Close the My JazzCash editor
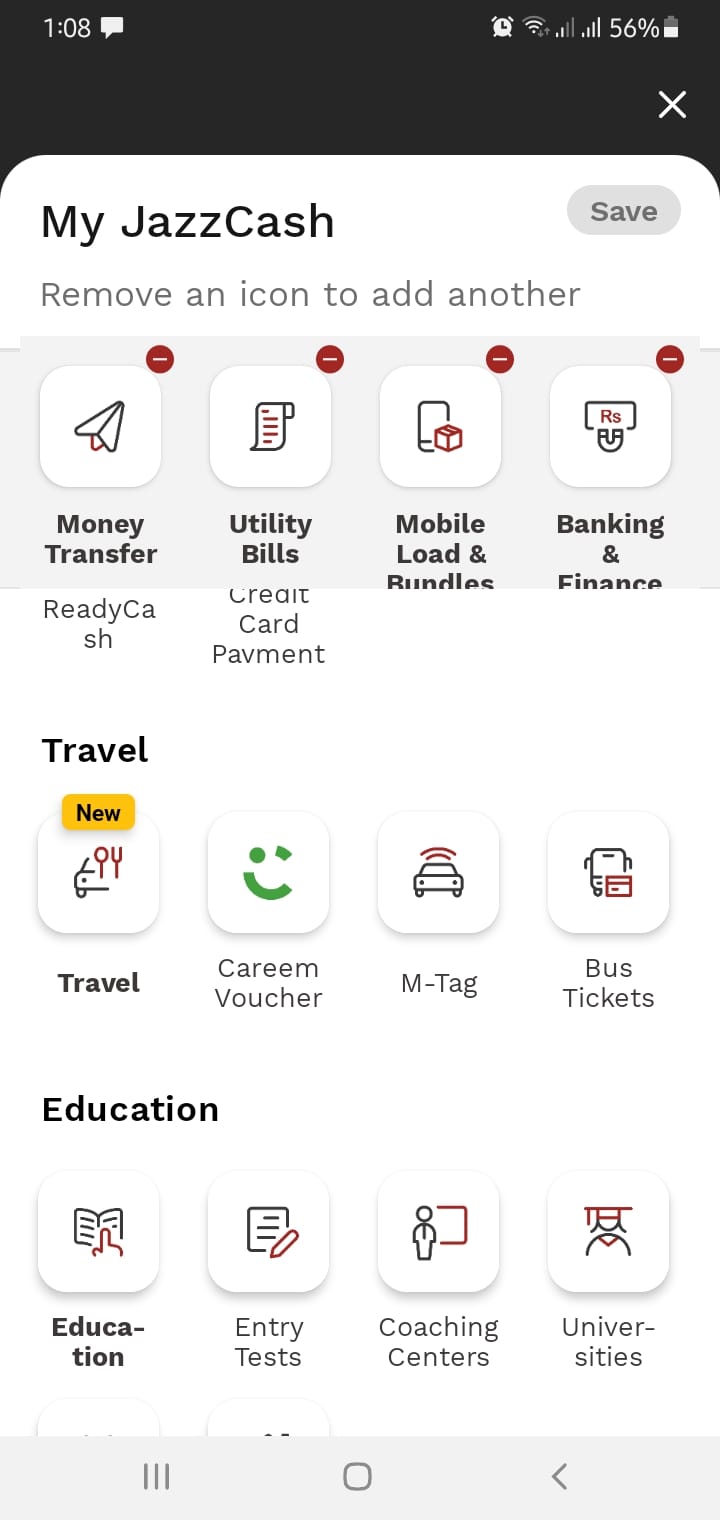Image resolution: width=720 pixels, height=1520 pixels. coord(672,104)
